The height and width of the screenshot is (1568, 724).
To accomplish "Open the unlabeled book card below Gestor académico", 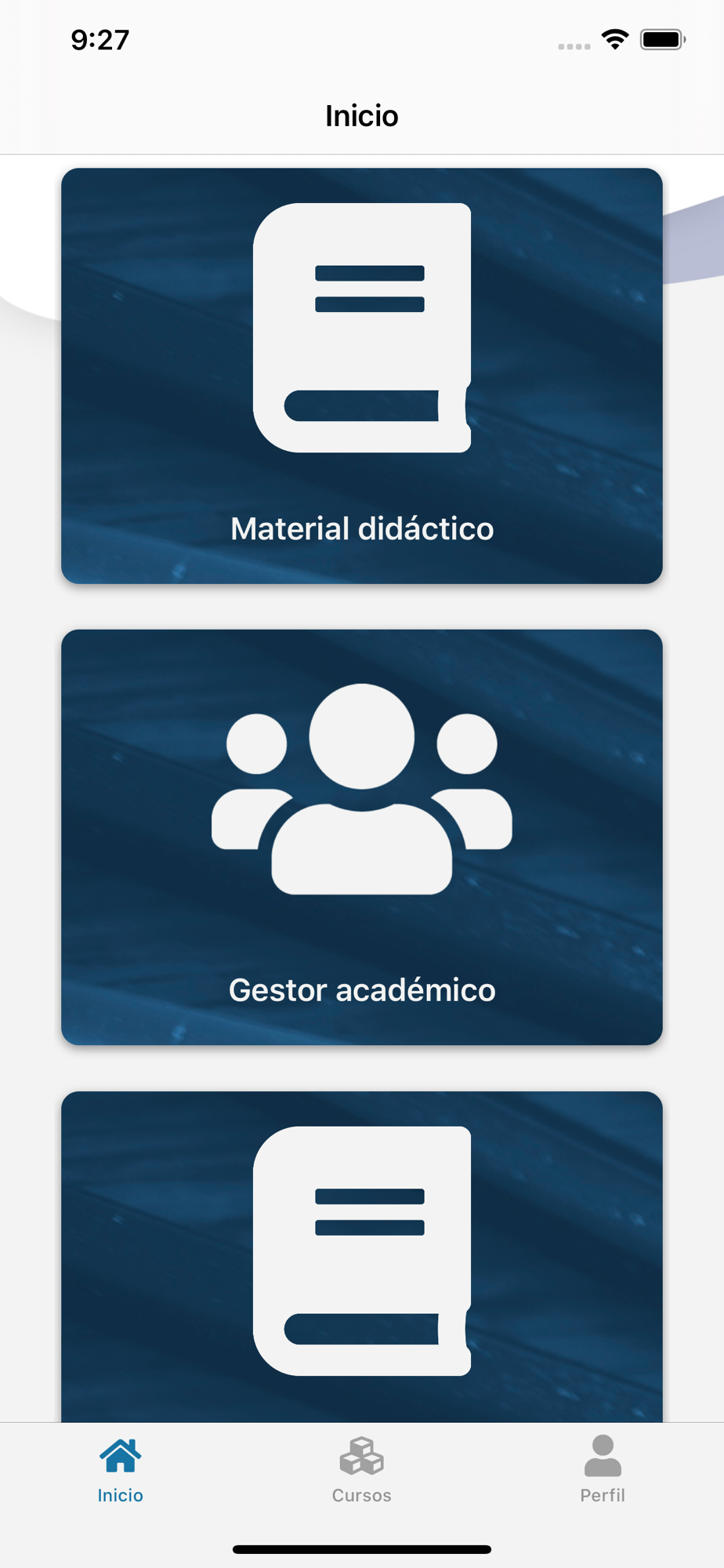I will click(362, 1257).
